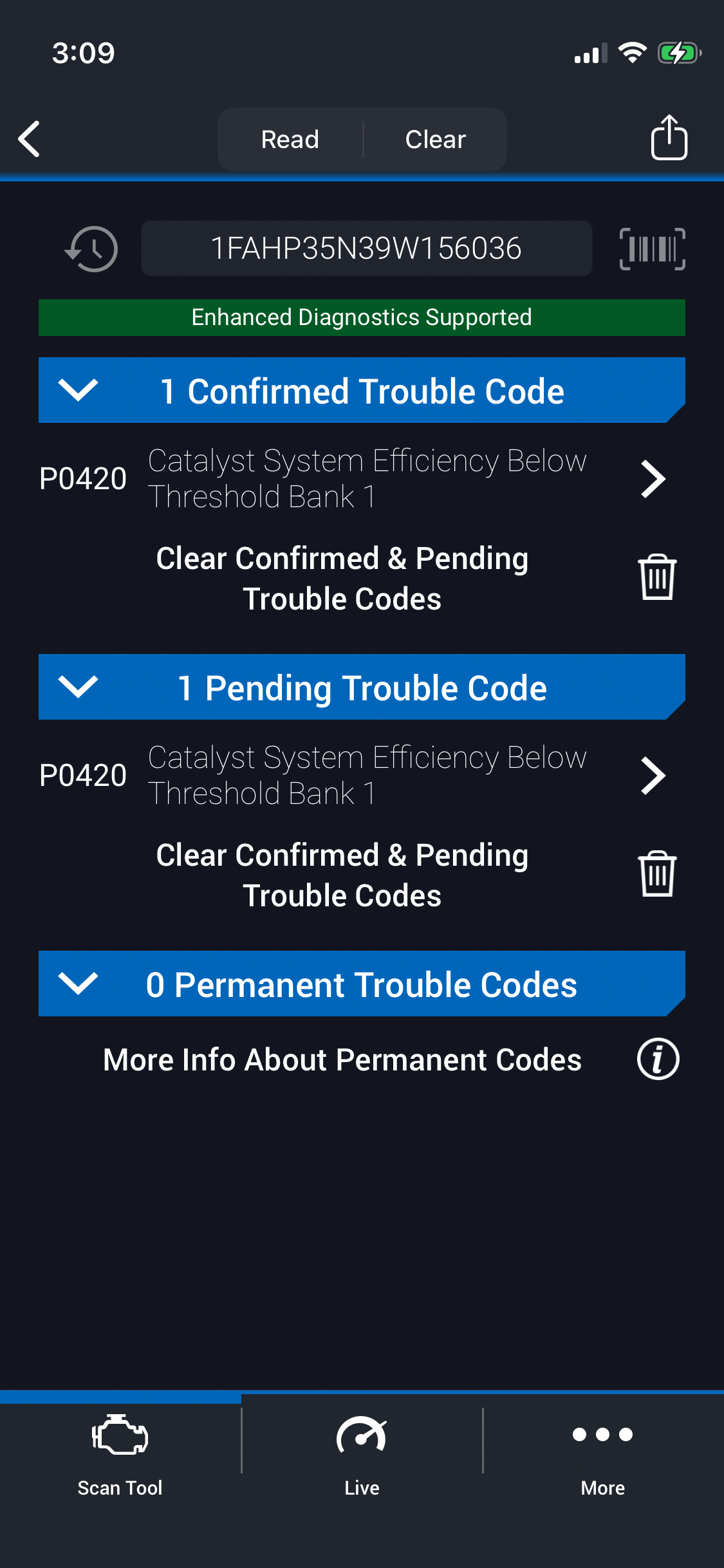724x1568 pixels.
Task: Open pending P0420 code details
Action: tap(653, 775)
